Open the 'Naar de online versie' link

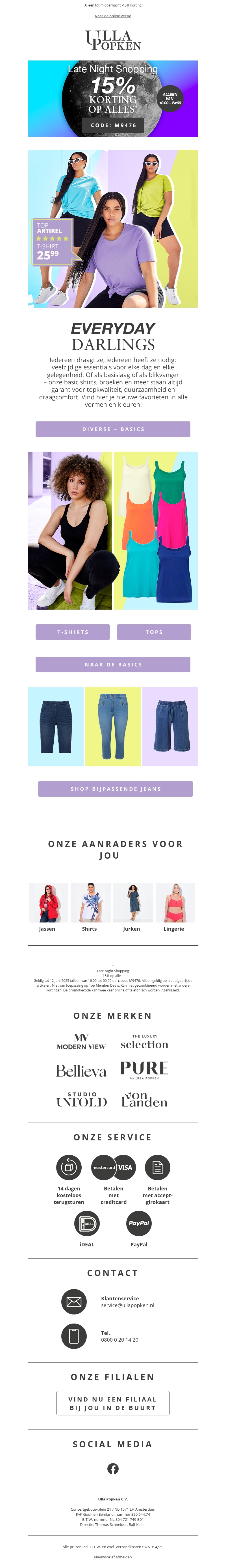tap(113, 16)
